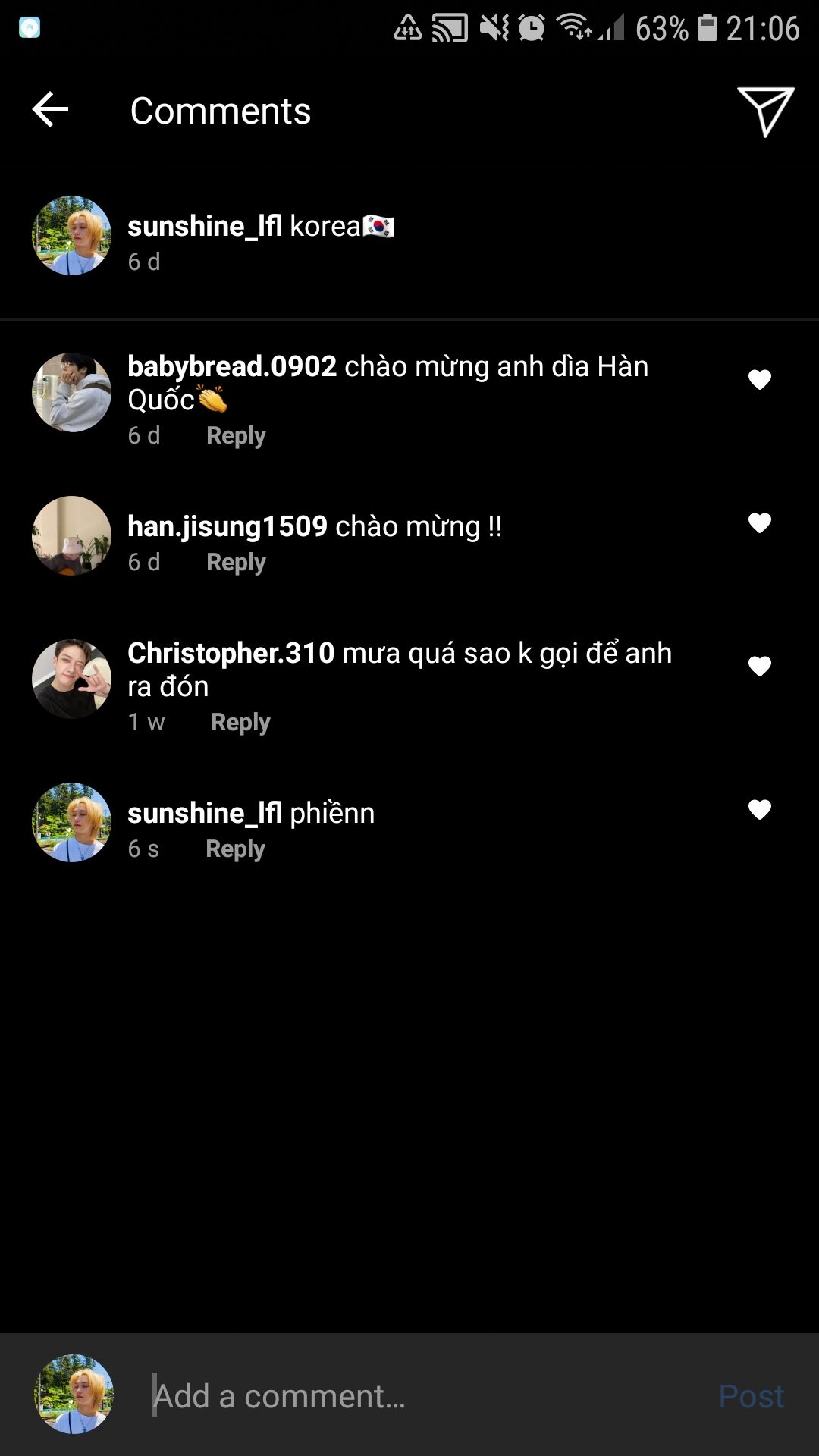This screenshot has height=1456, width=819.
Task: Like babybread.0902's comment
Action: [759, 379]
